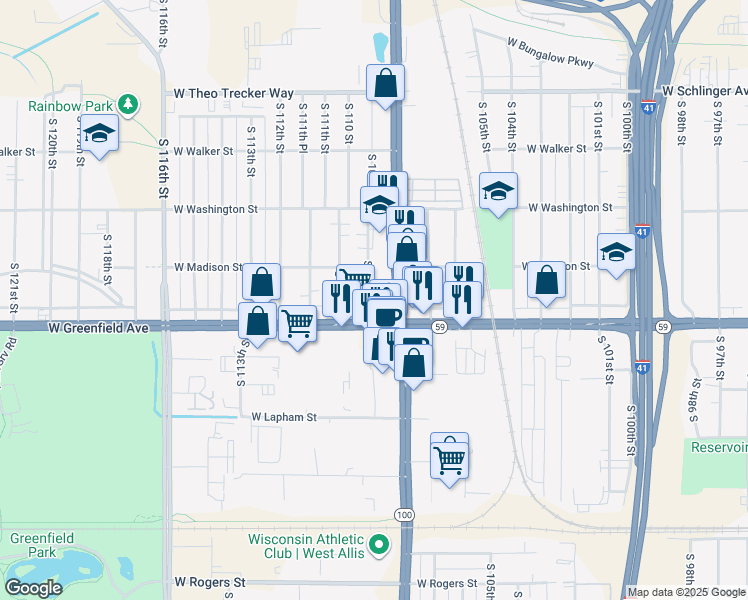
Task: Open the school marker near S 120th St
Action: coord(99,135)
